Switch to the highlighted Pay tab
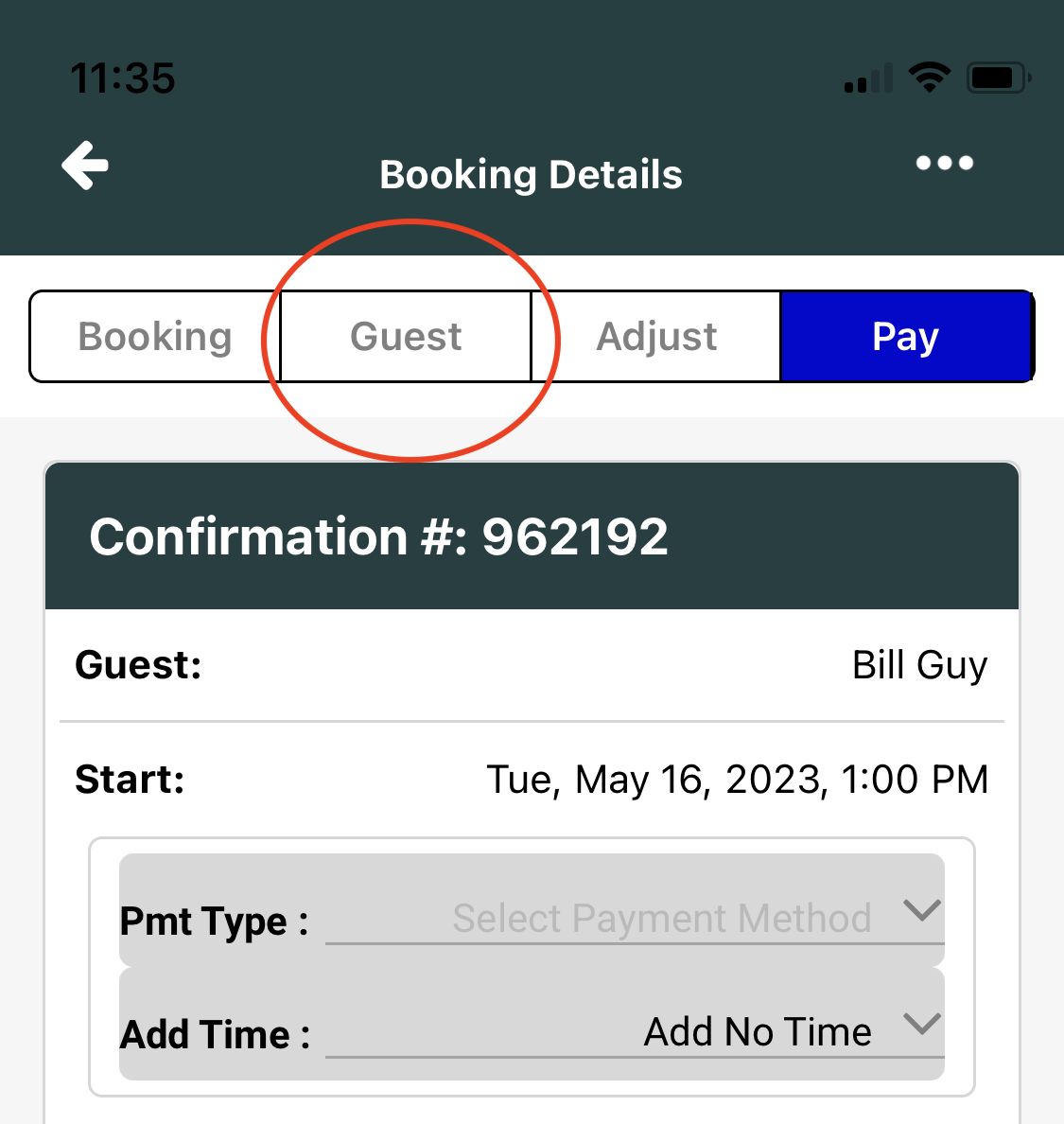This screenshot has width=1064, height=1124. pos(905,336)
